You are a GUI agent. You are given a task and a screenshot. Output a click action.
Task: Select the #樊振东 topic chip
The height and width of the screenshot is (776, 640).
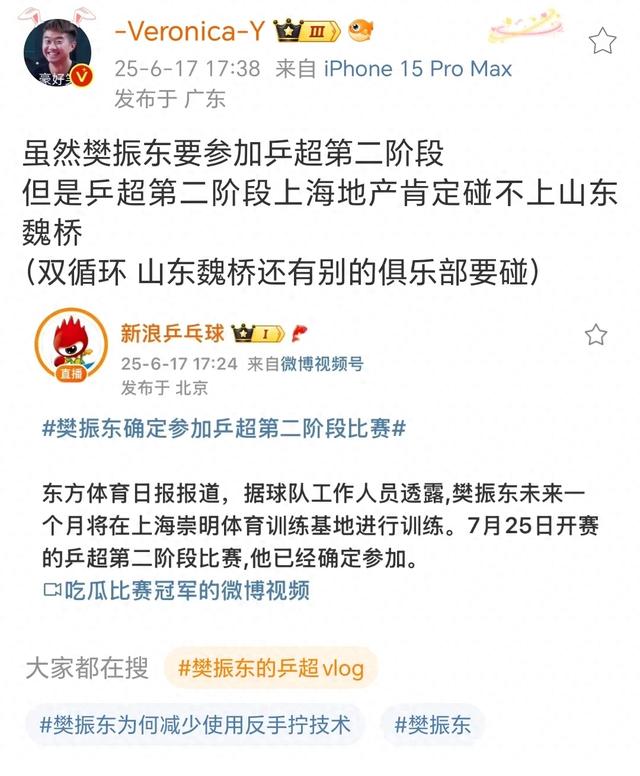pyautogui.click(x=431, y=725)
